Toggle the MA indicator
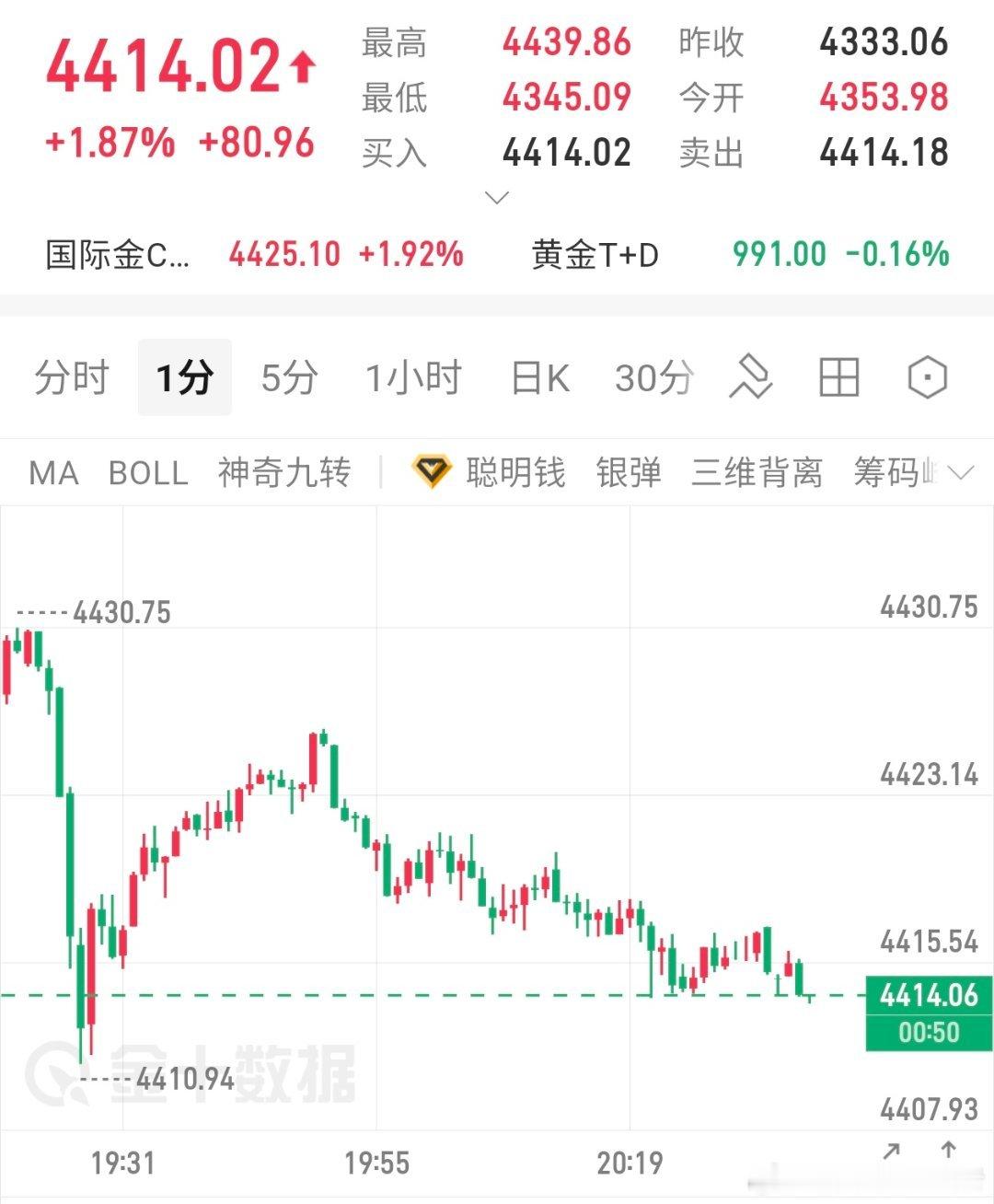The image size is (994, 1204). [x=52, y=473]
